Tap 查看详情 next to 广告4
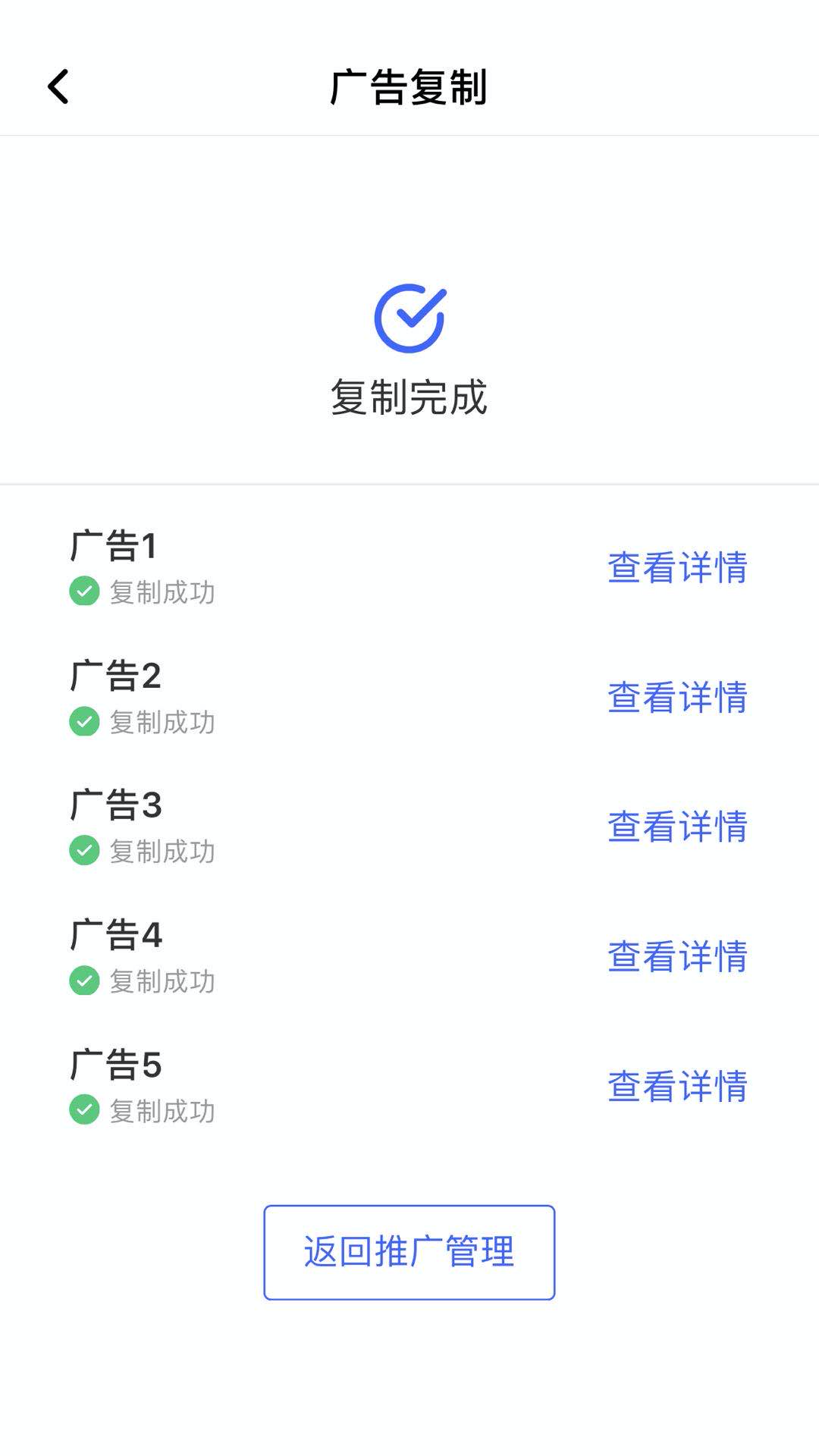 click(677, 956)
